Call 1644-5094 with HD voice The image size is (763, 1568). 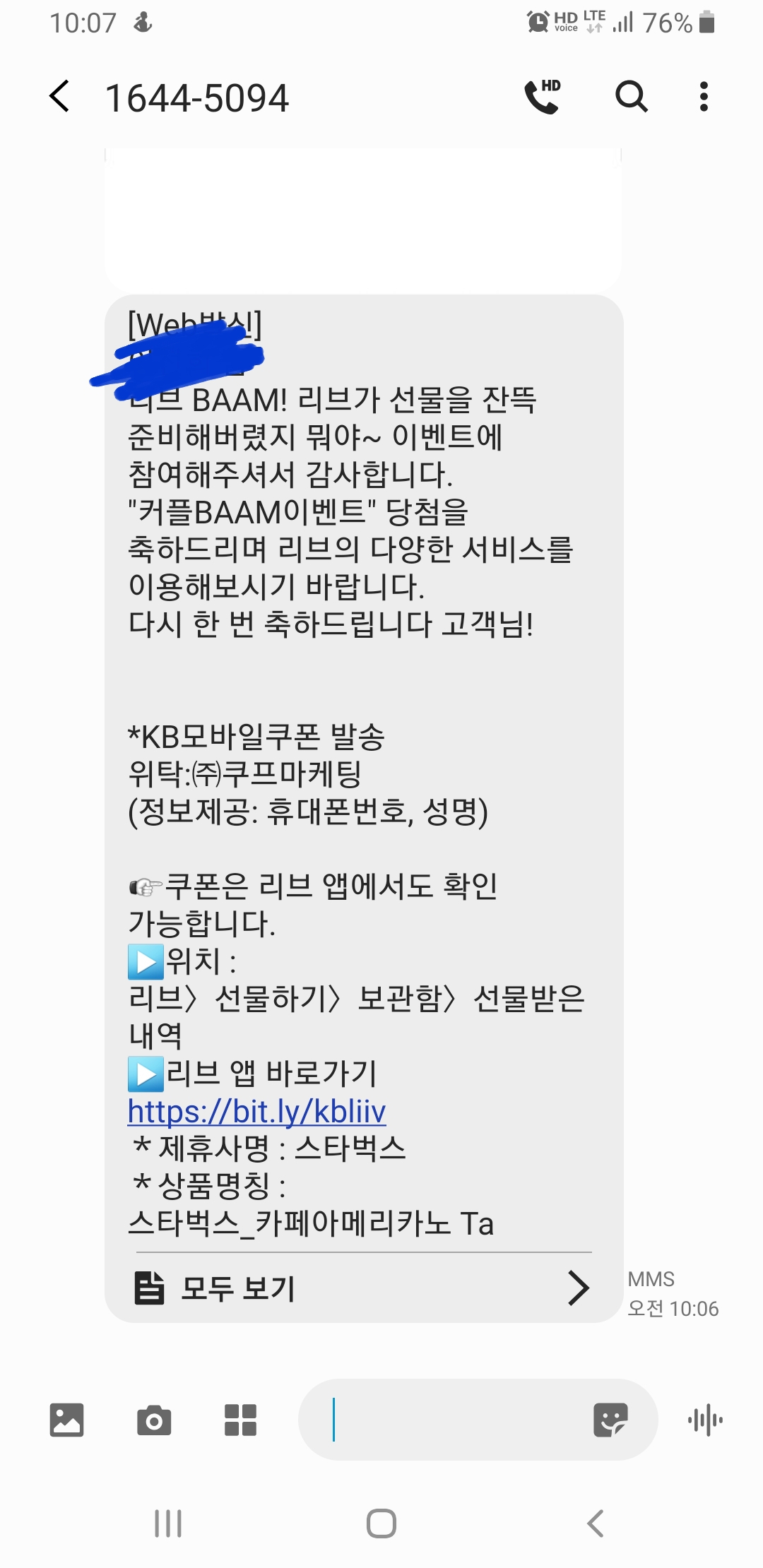tap(543, 97)
